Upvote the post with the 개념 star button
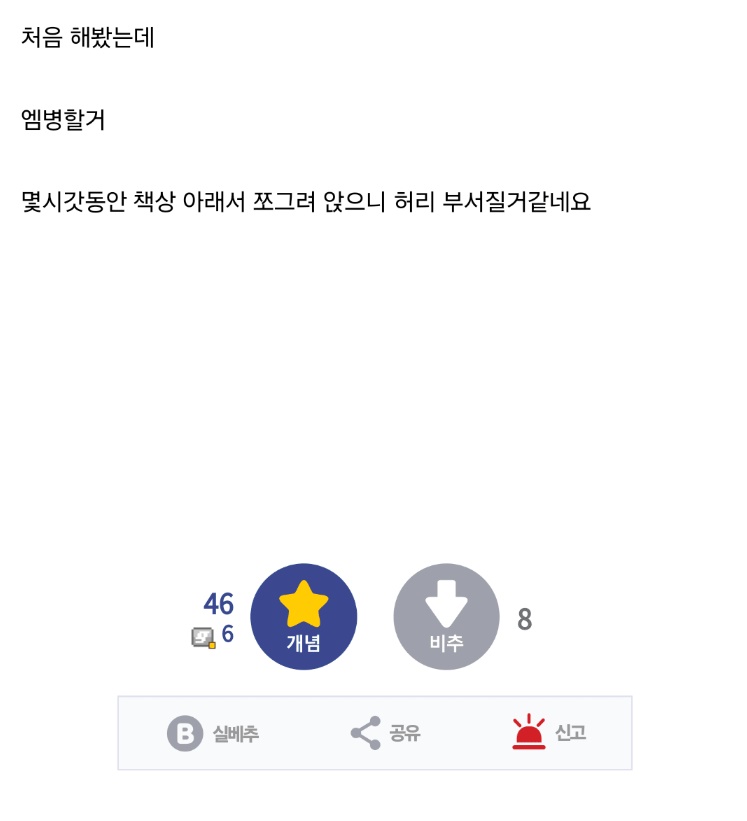This screenshot has height=821, width=747. 303,617
